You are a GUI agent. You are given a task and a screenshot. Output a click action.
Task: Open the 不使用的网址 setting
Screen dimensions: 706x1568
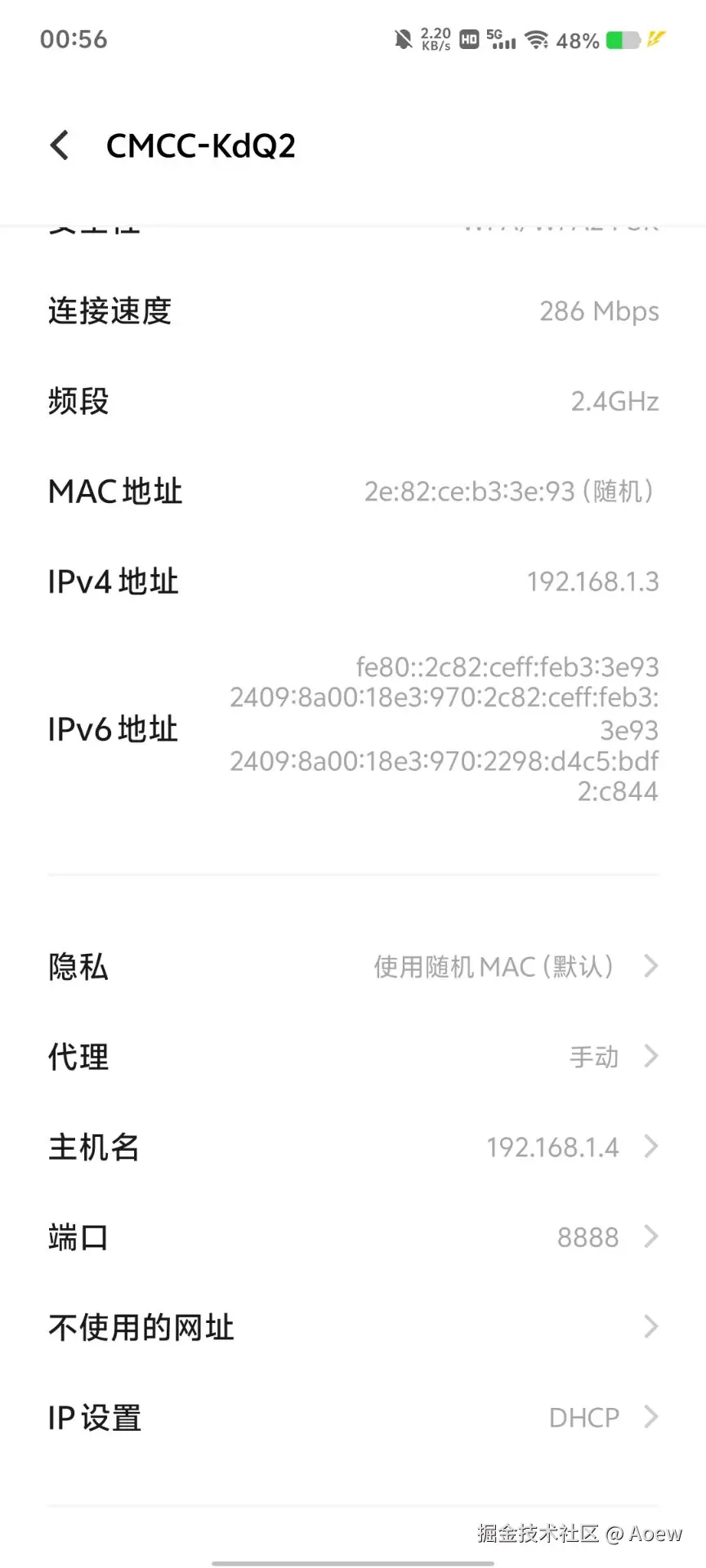coord(353,1326)
